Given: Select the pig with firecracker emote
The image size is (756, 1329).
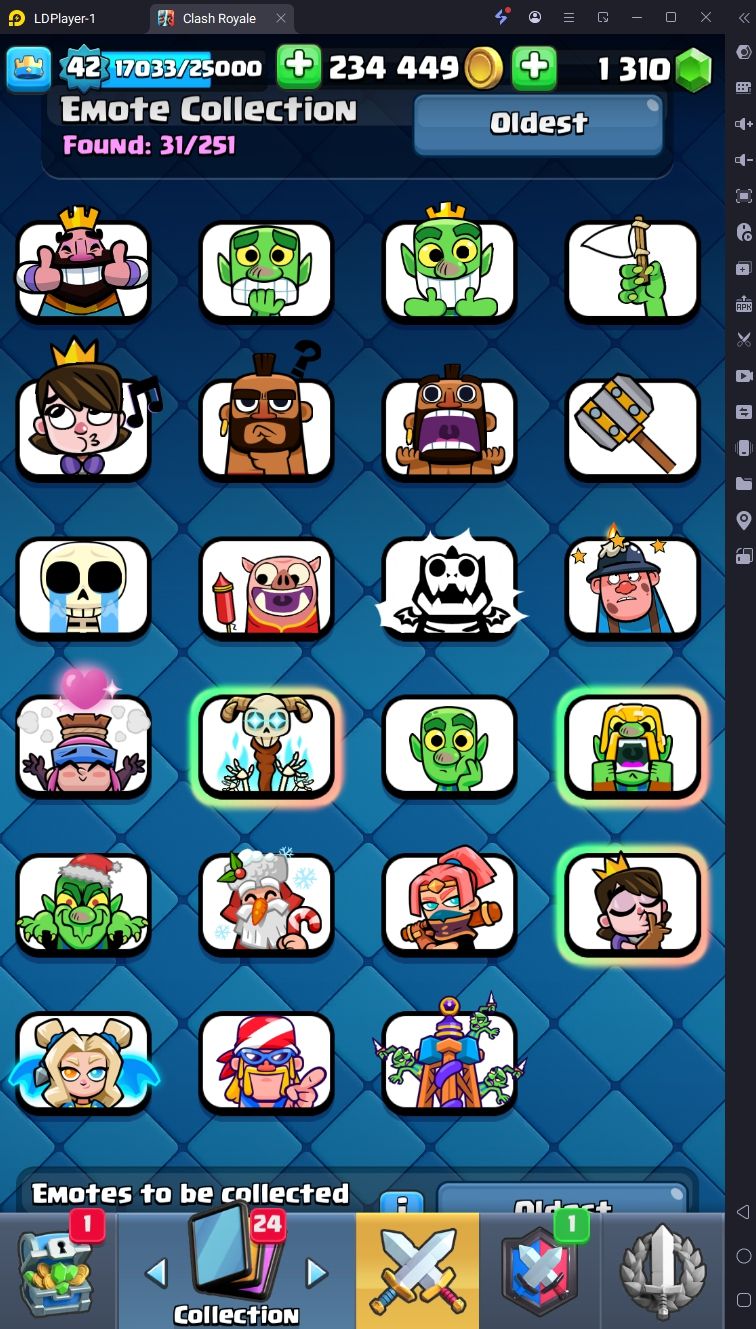Looking at the screenshot, I should tap(266, 587).
